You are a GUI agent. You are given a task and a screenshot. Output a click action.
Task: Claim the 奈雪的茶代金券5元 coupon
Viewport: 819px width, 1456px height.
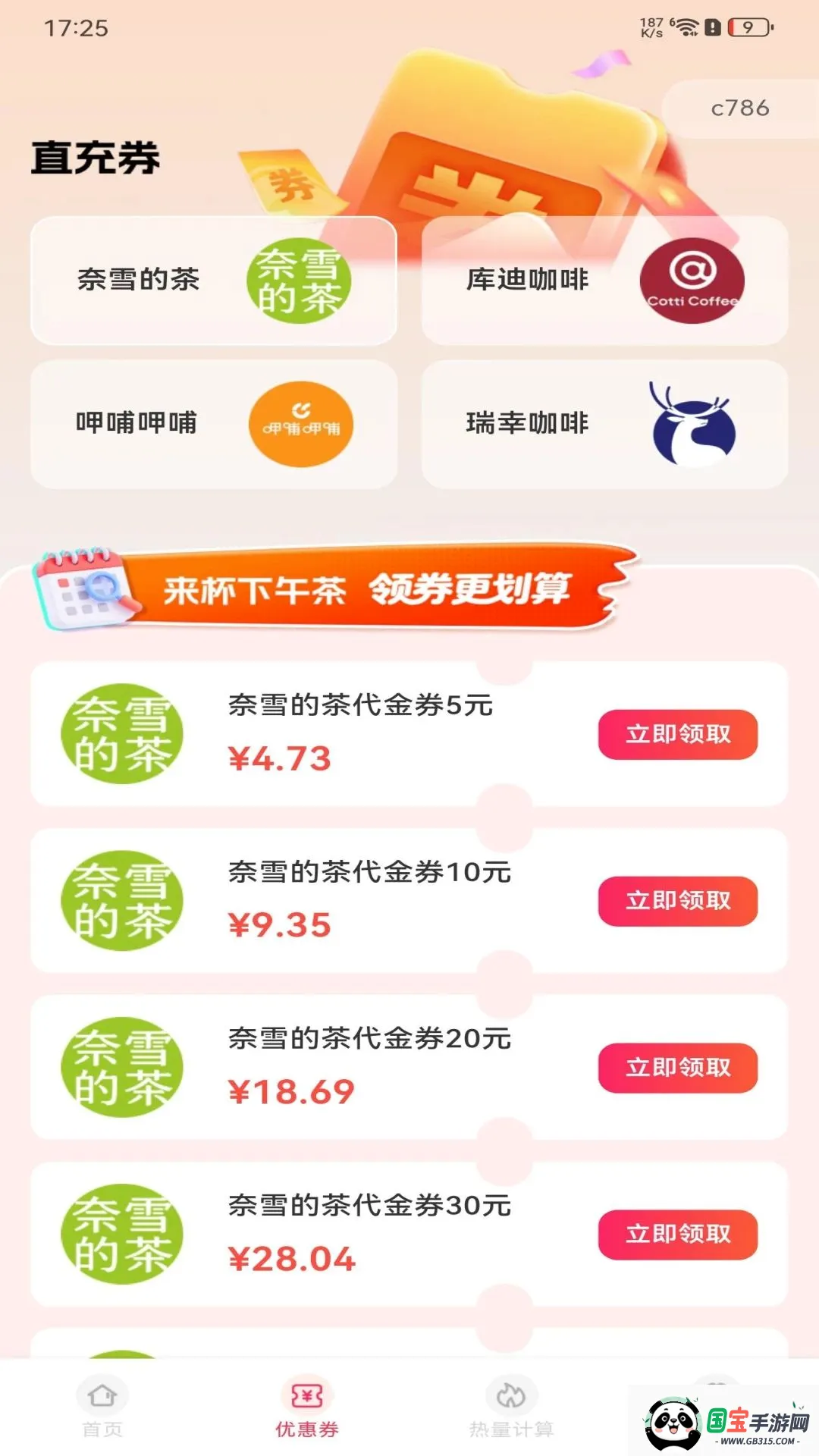tap(678, 734)
